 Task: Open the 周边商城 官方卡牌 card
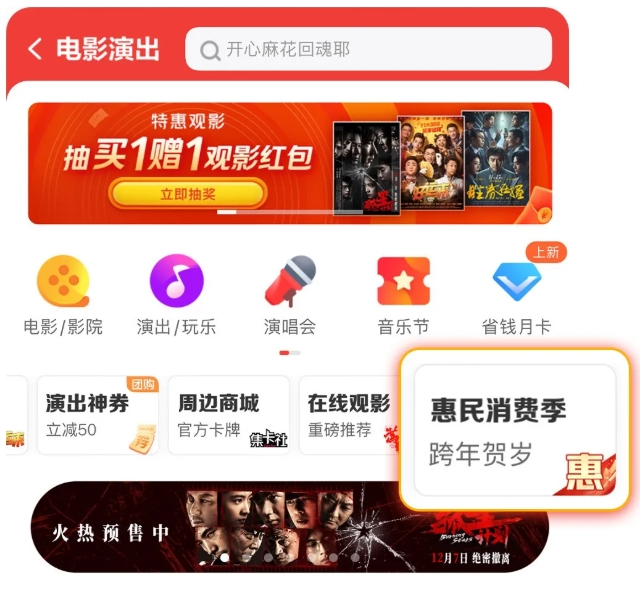(228, 416)
